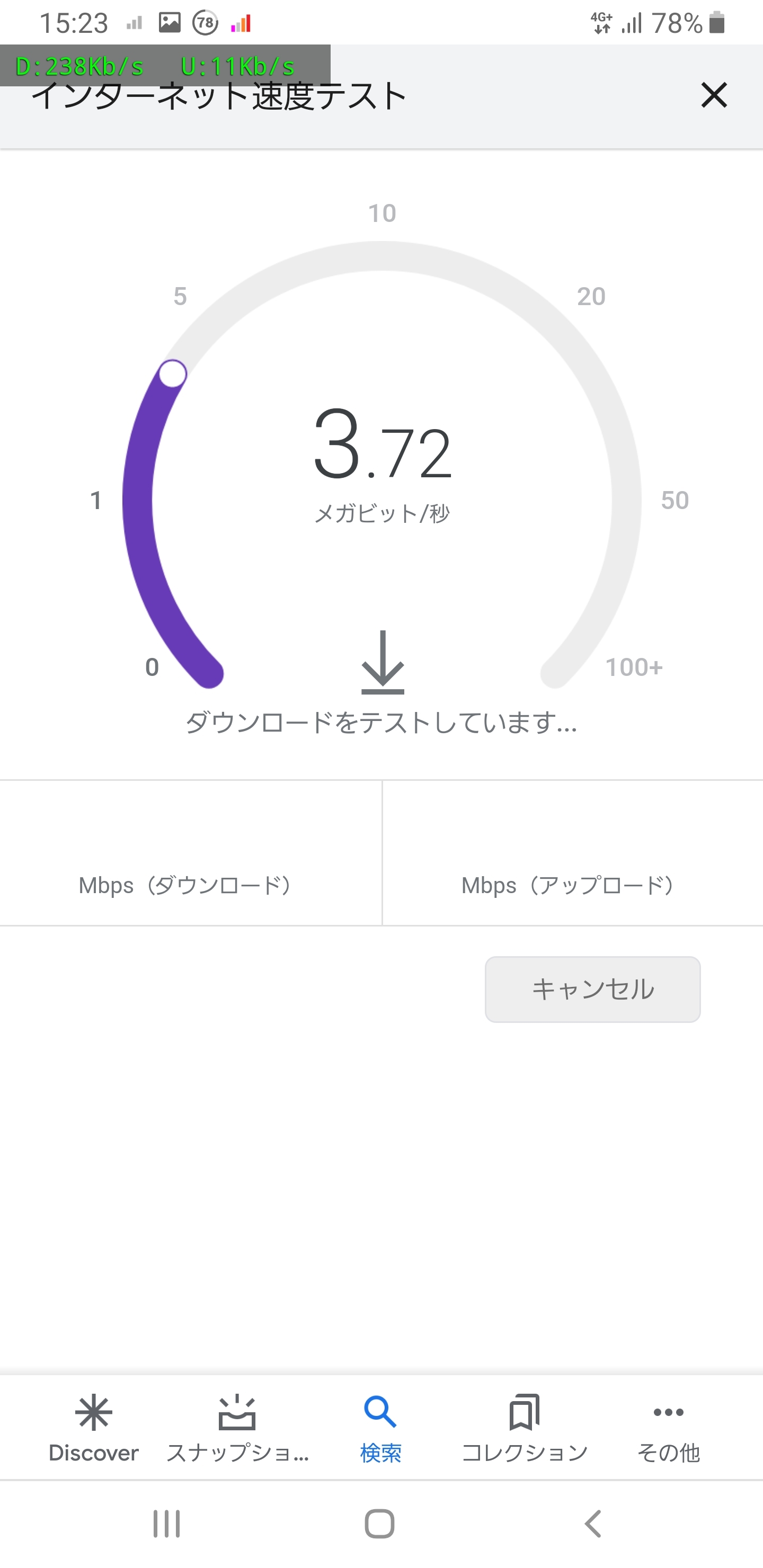The height and width of the screenshot is (1568, 763).
Task: Go to the コレクション tab
Action: click(524, 1428)
